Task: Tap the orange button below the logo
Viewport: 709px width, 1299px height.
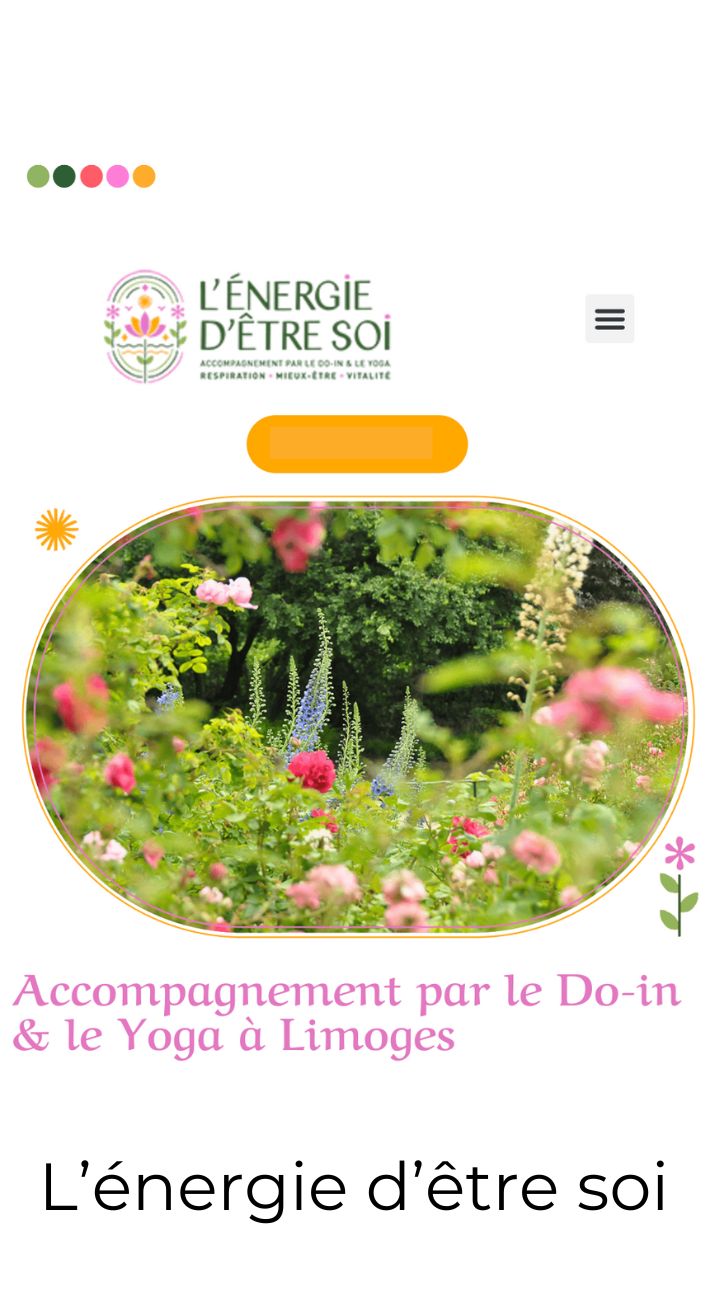Action: pos(357,444)
